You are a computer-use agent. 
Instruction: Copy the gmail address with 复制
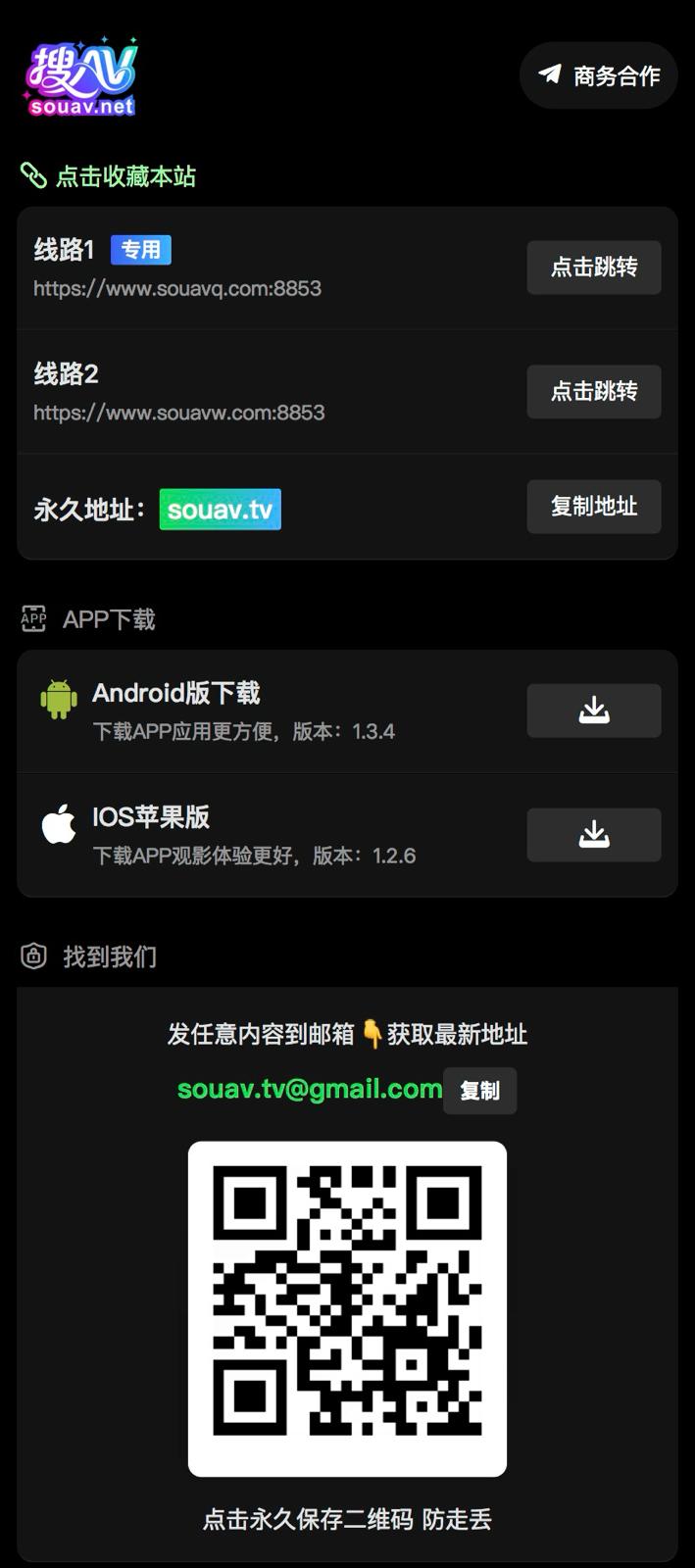(x=479, y=1091)
